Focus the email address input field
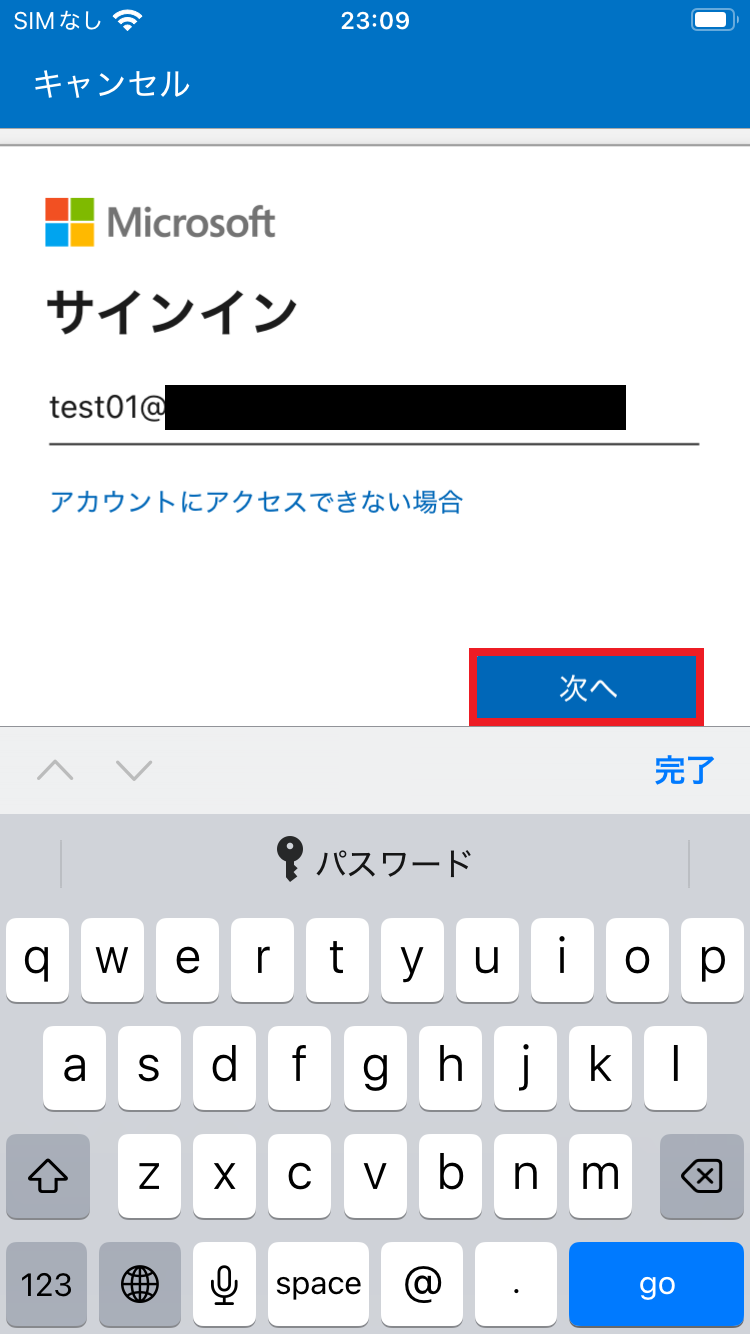The image size is (750, 1334). click(374, 409)
